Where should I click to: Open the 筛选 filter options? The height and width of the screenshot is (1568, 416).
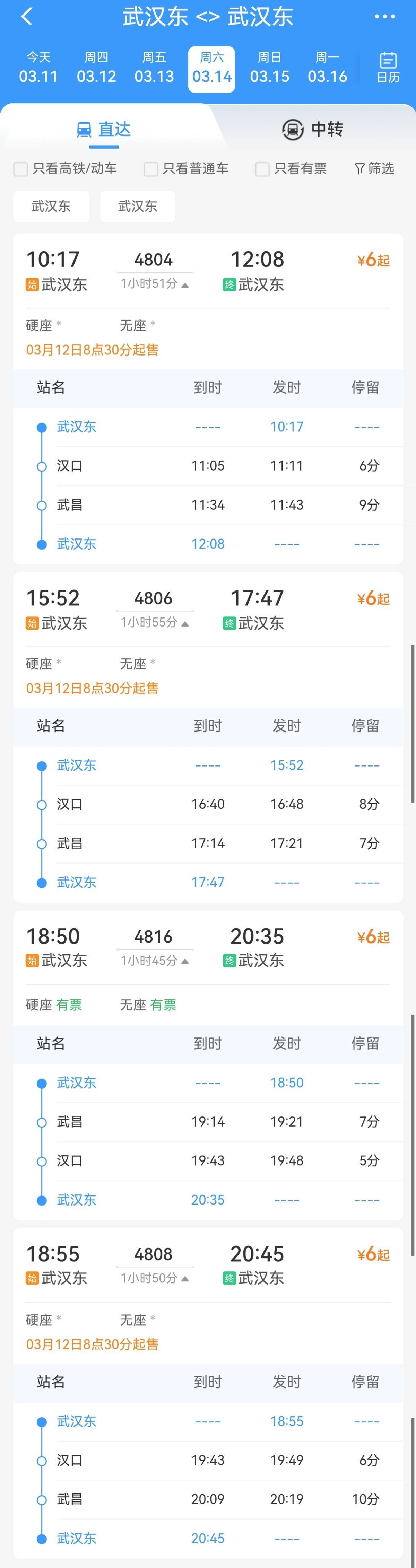(375, 169)
